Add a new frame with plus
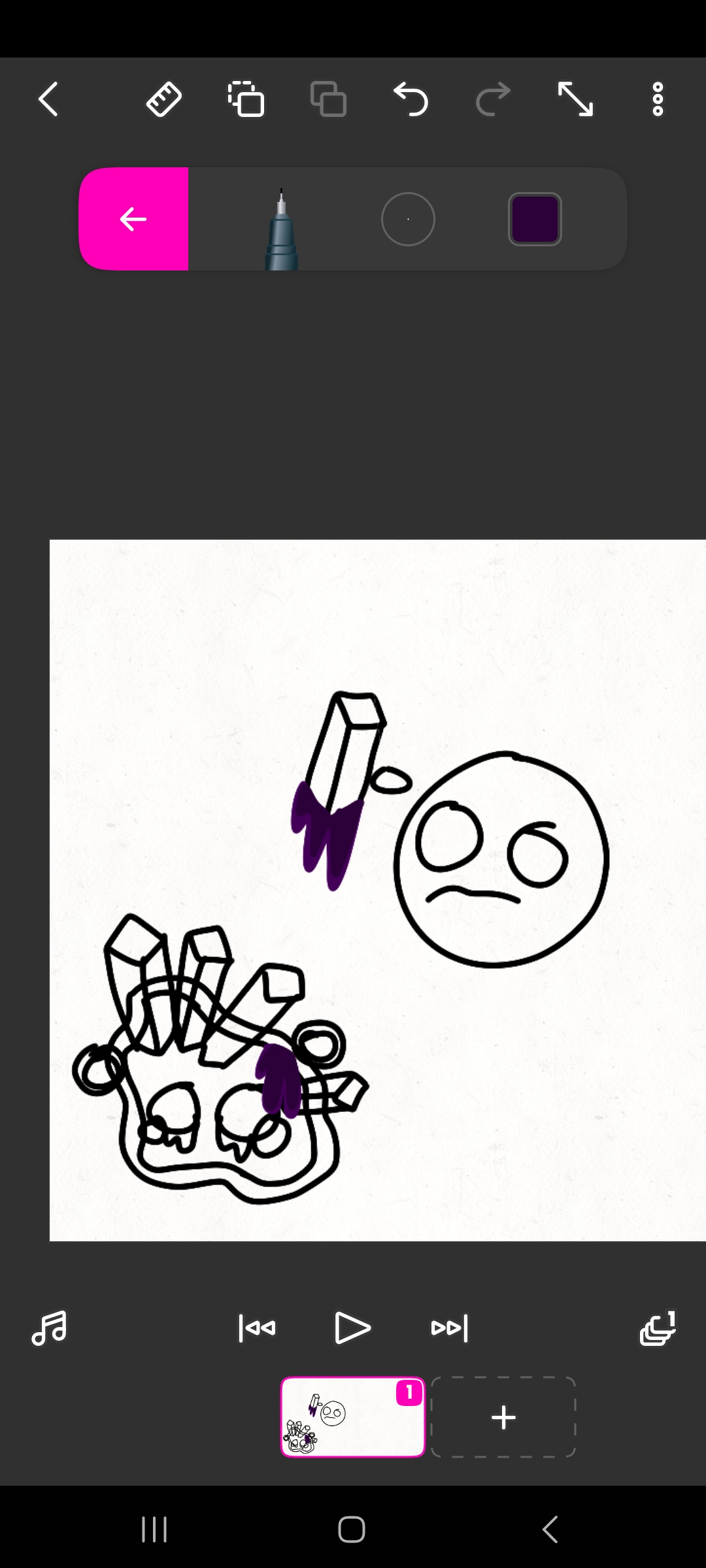706x1568 pixels. [503, 1417]
